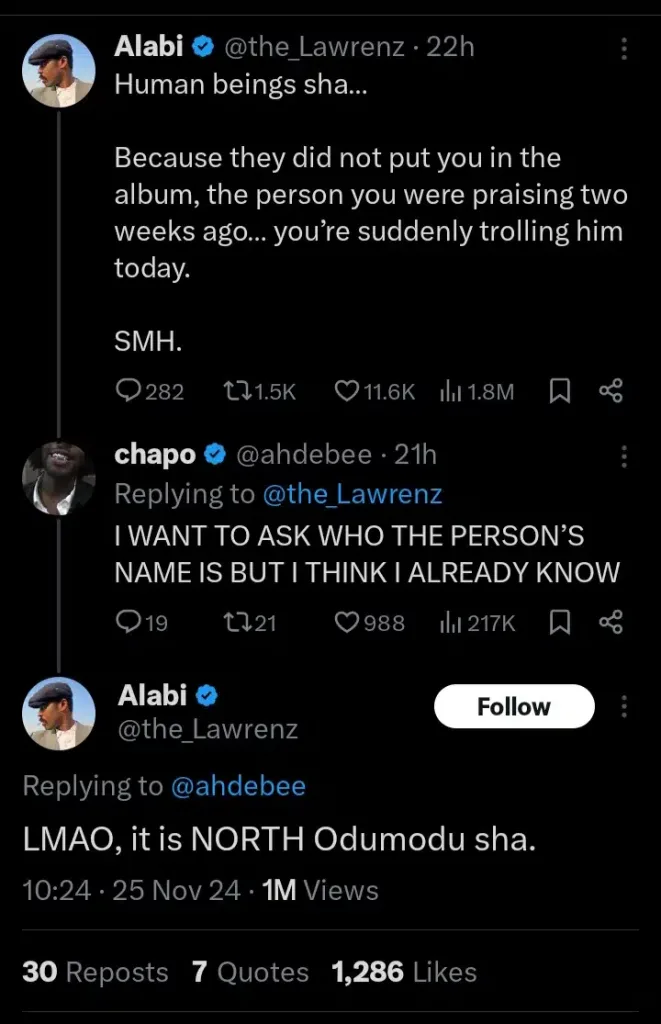Share chapo's reply
The height and width of the screenshot is (1024, 661).
610,623
